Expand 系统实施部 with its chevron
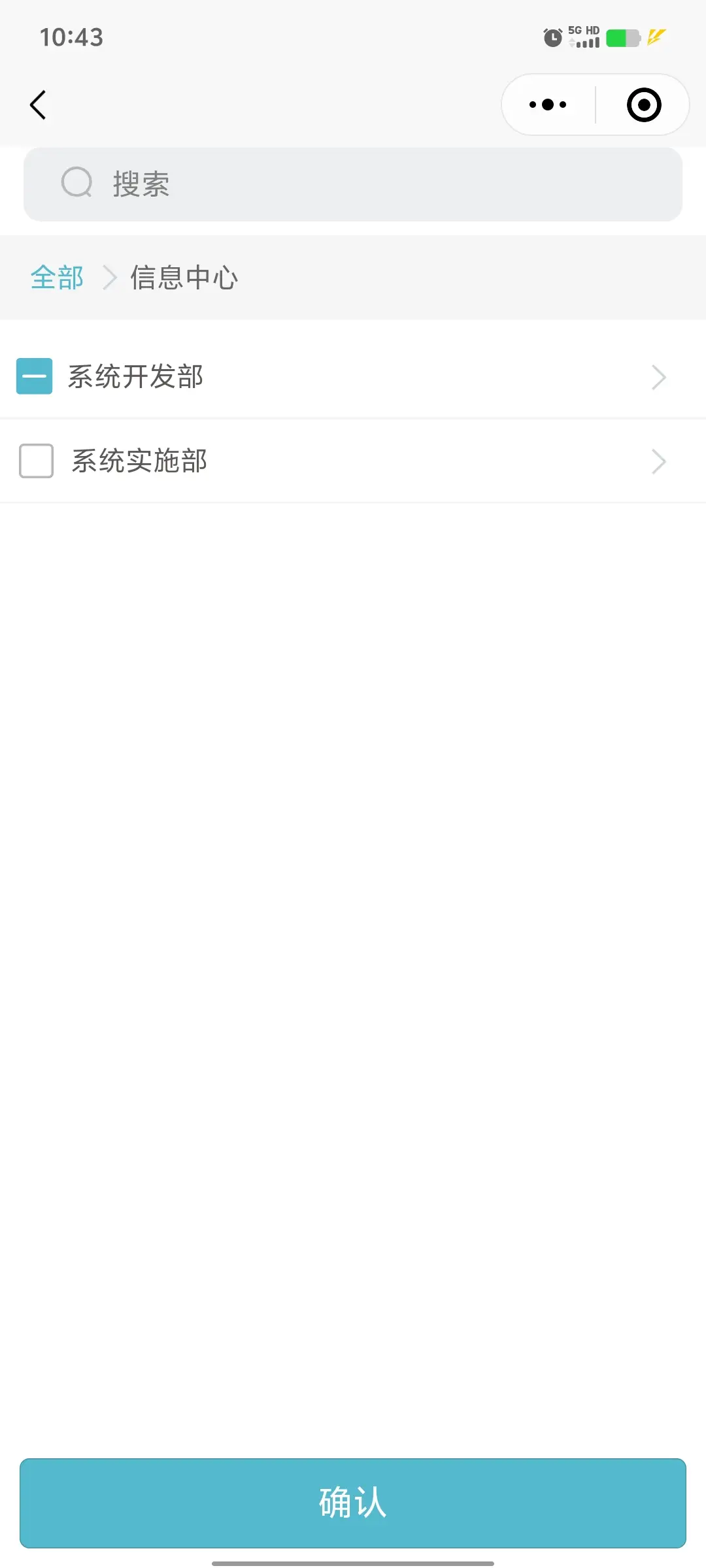Image resolution: width=706 pixels, height=1568 pixels. click(x=658, y=462)
